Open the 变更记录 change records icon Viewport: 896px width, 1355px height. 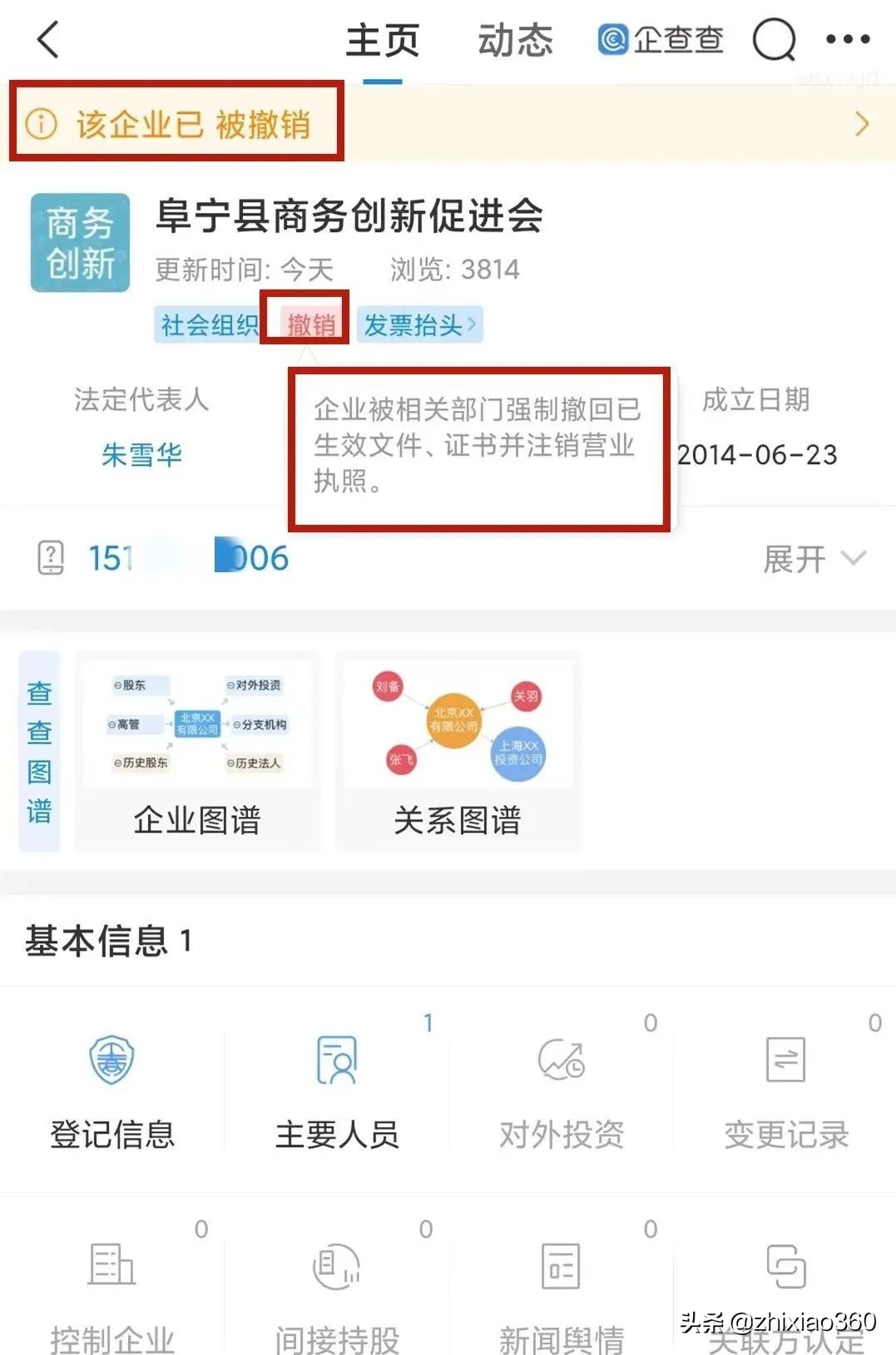783,1081
